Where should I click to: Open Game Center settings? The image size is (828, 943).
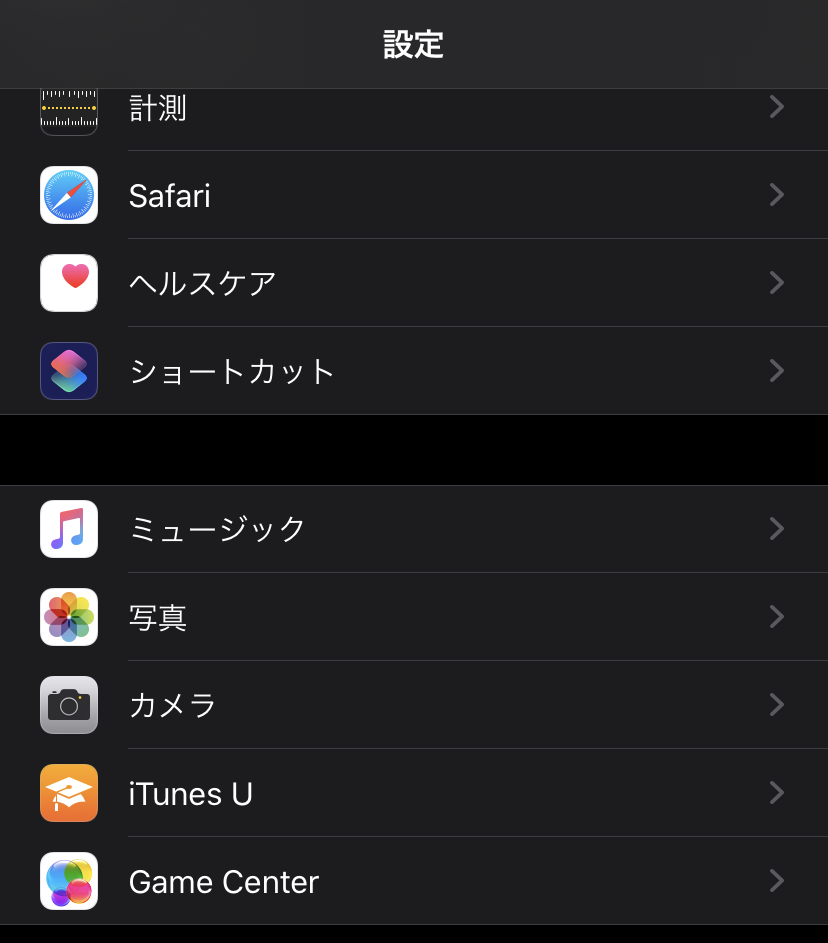tap(414, 881)
